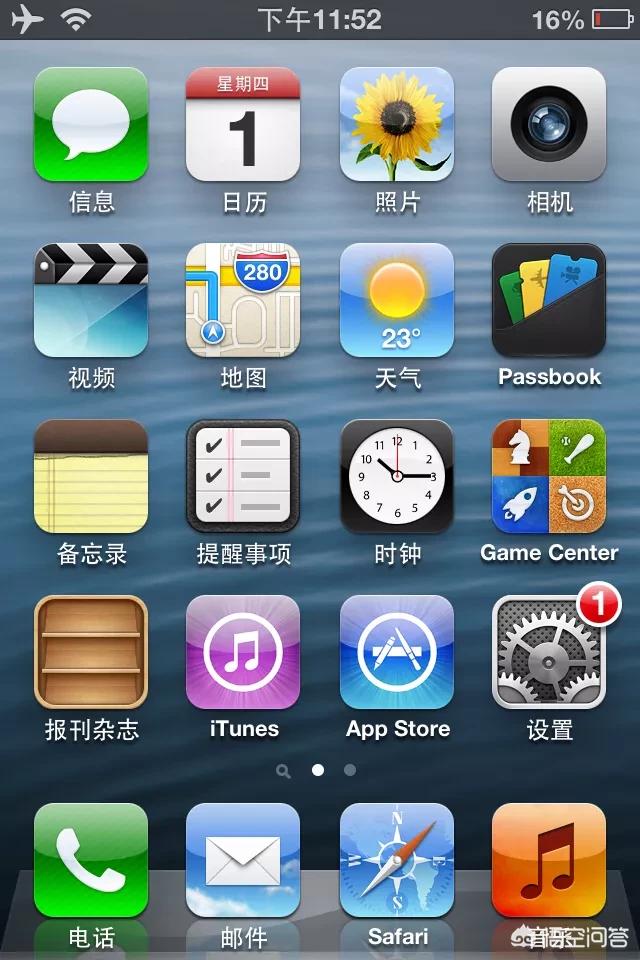Screen dimensions: 640x960
Task: Open the App Store
Action: [x=397, y=652]
